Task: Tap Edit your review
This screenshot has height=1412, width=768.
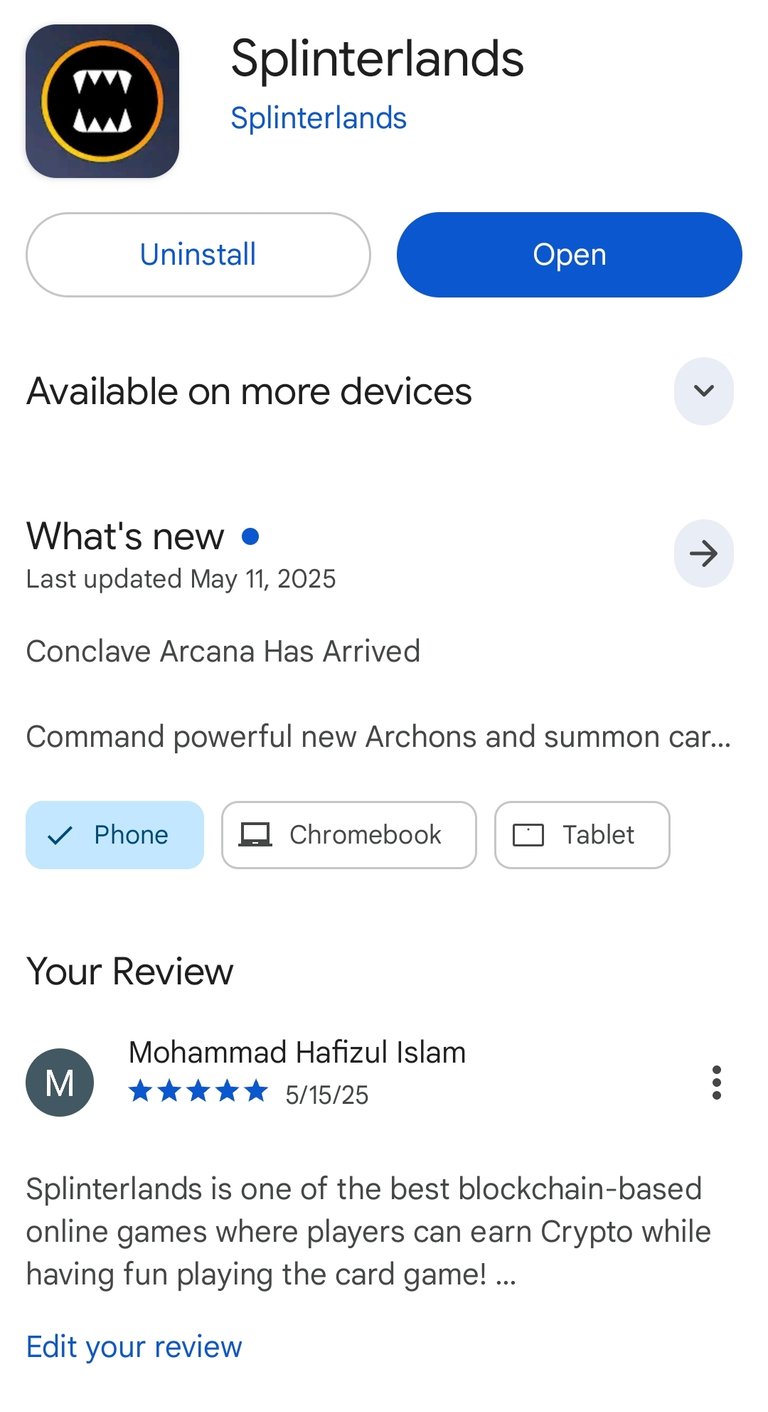Action: coord(134,1347)
